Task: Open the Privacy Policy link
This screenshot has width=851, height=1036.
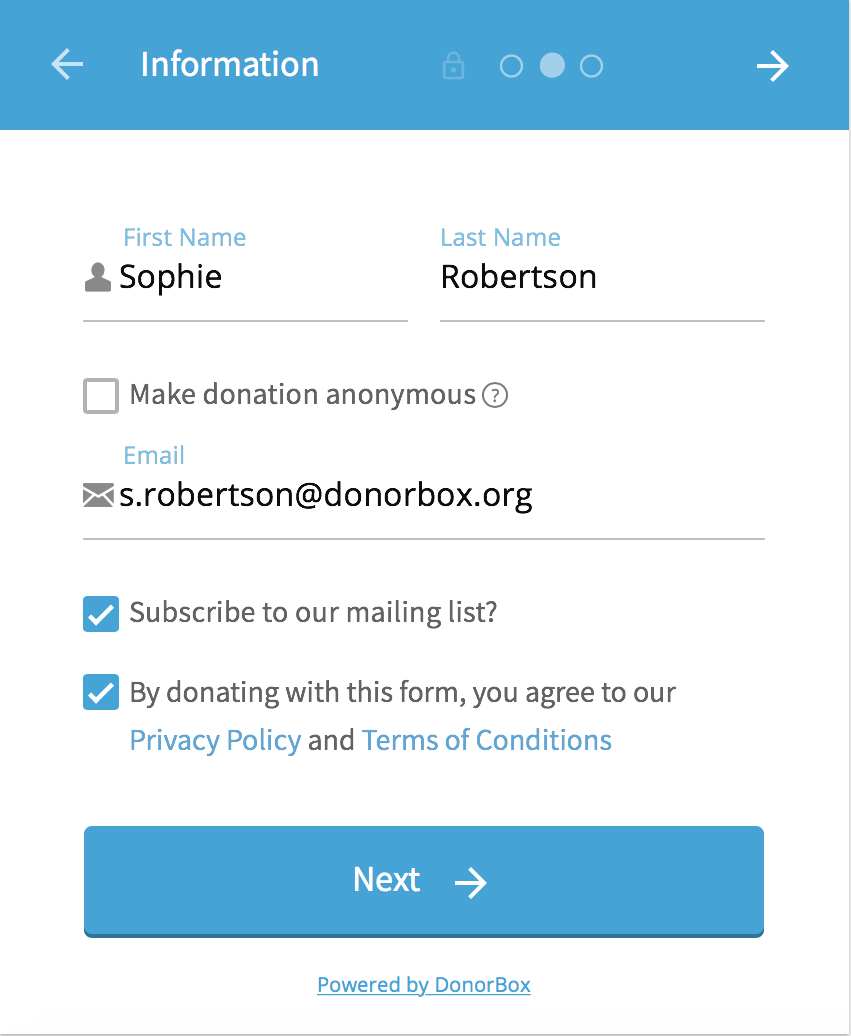Action: pyautogui.click(x=215, y=741)
